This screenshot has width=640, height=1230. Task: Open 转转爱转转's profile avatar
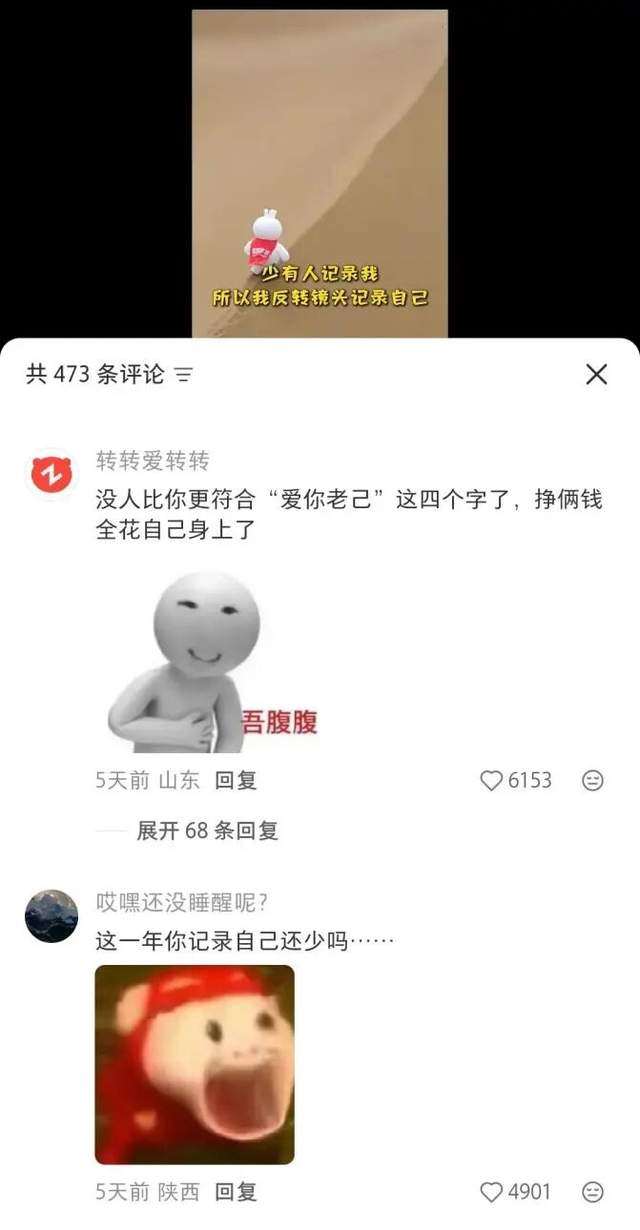point(51,474)
